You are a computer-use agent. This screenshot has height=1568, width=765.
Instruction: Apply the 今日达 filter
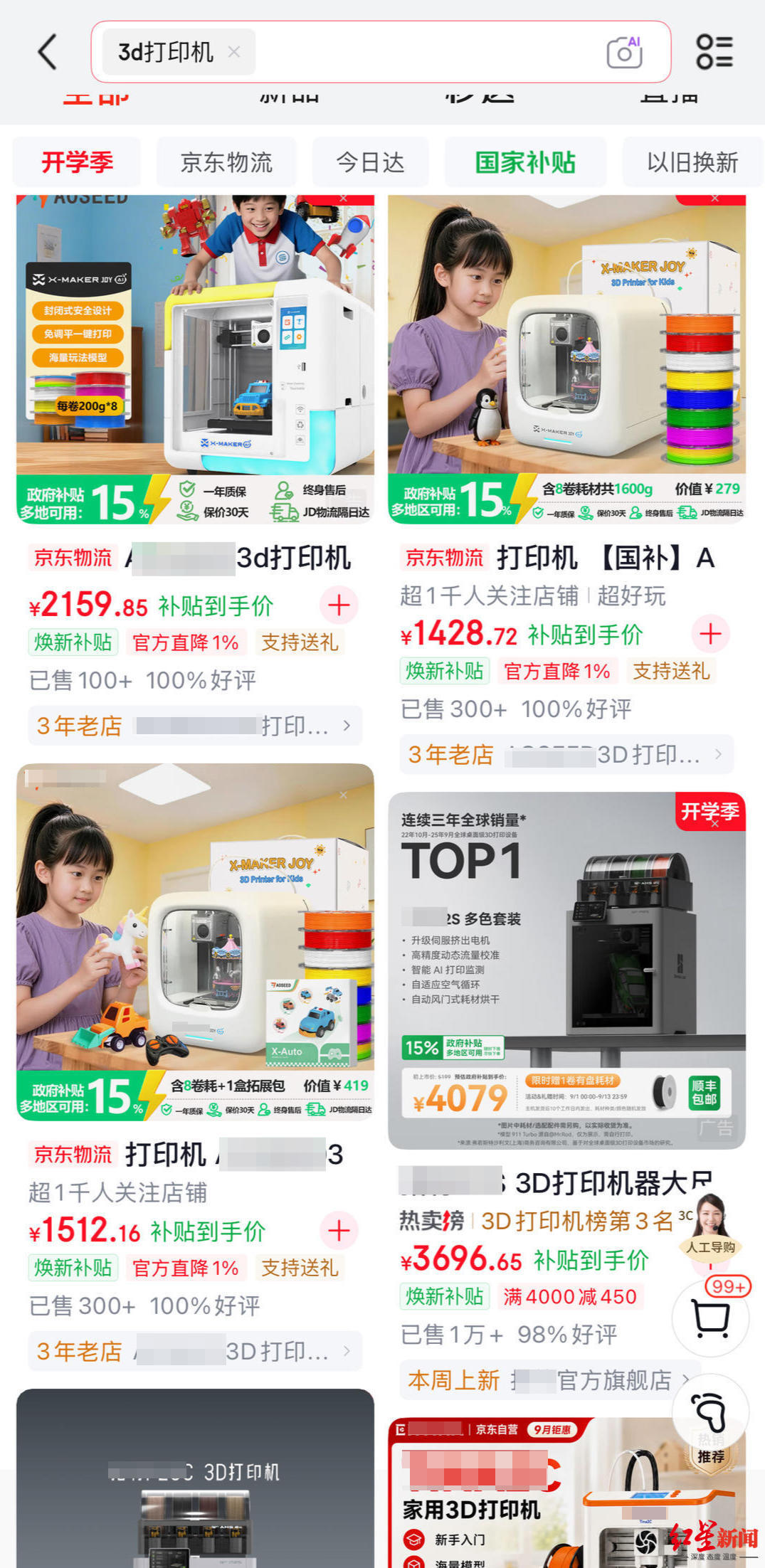pos(370,162)
